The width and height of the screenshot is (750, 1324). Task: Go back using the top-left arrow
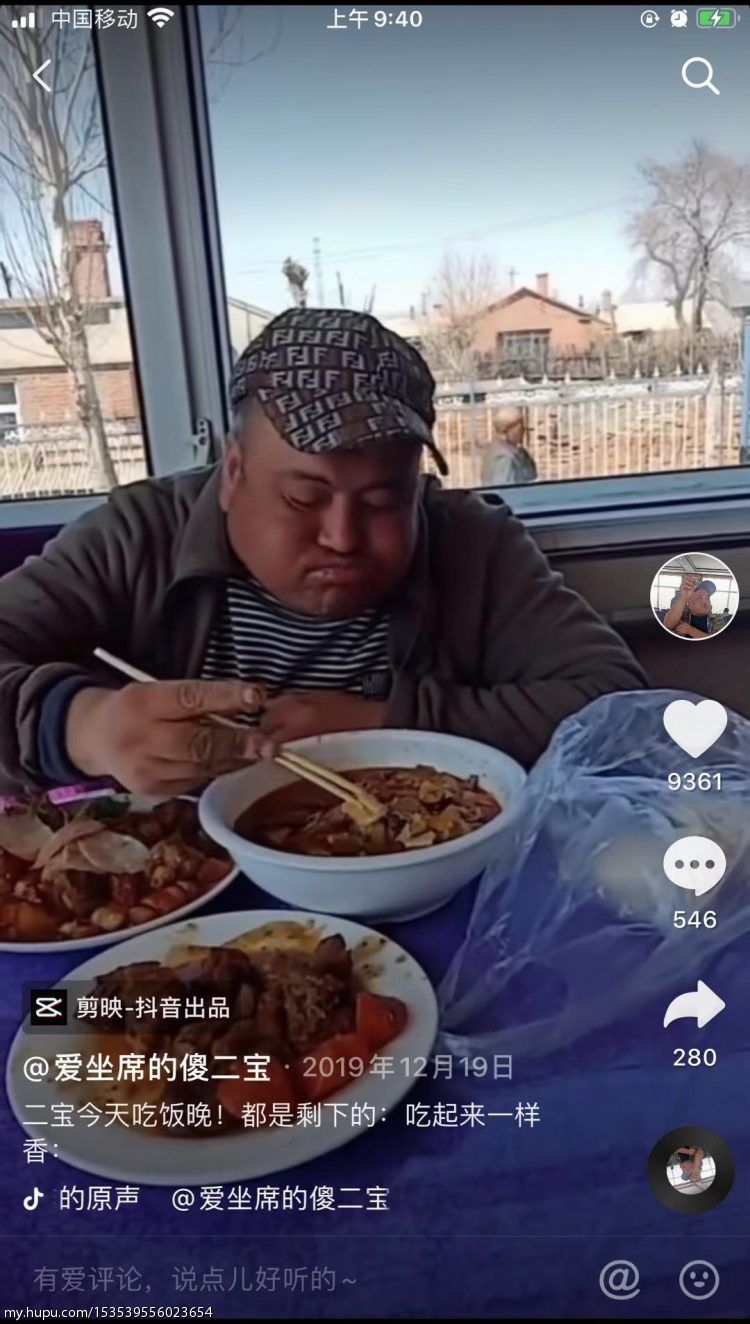(x=42, y=76)
